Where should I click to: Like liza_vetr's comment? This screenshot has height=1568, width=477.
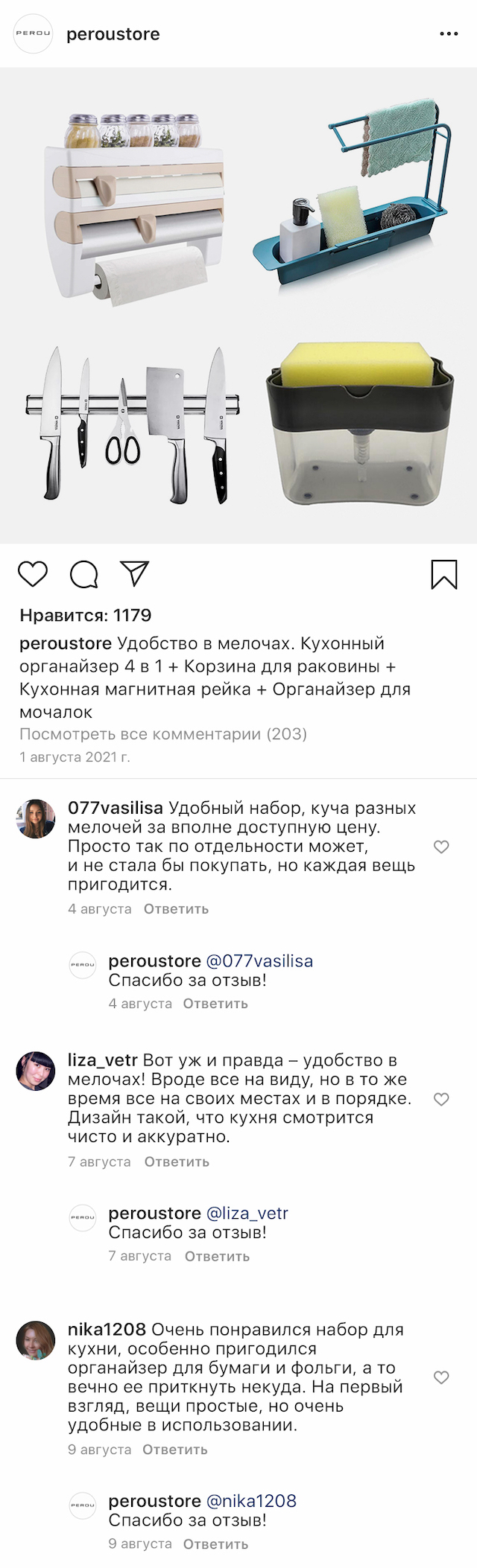[441, 1099]
